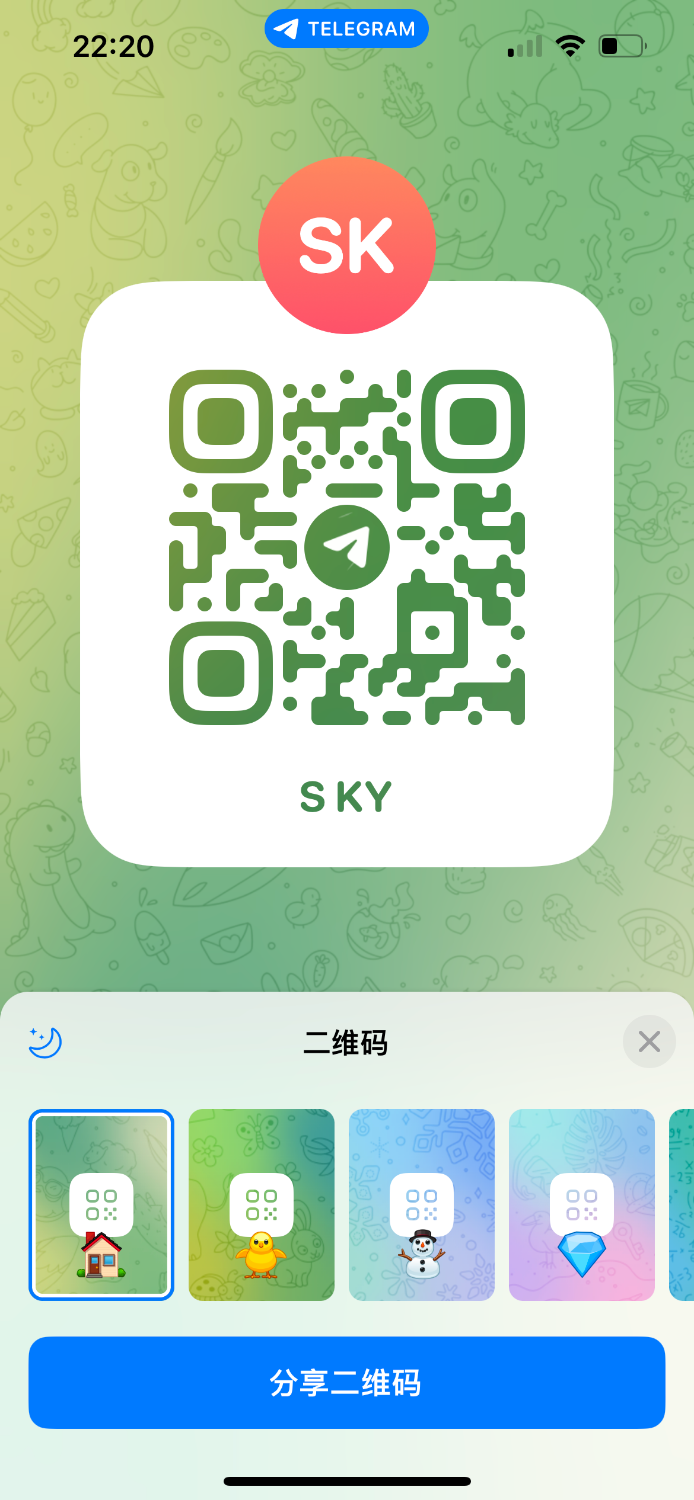Pick the diamond theme
The height and width of the screenshot is (1500, 694).
click(581, 1205)
